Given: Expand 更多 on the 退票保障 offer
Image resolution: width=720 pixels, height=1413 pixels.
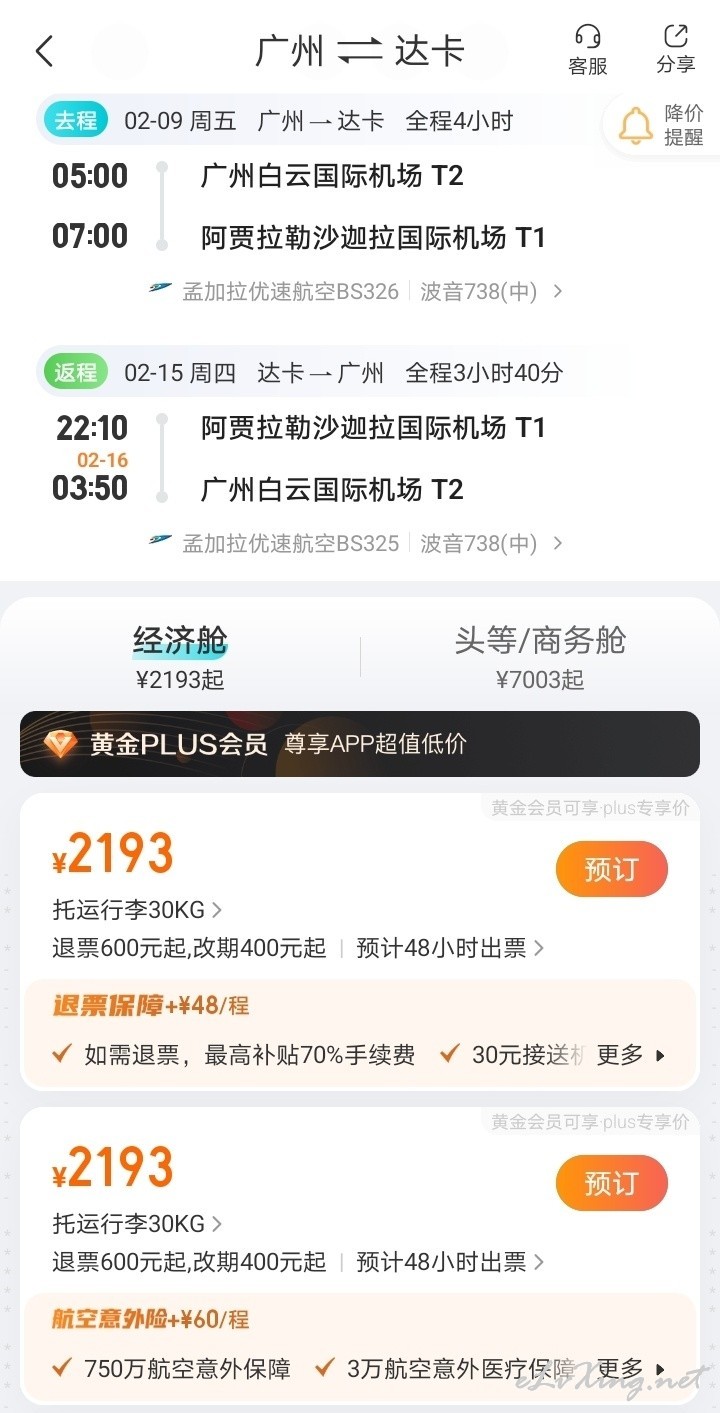Looking at the screenshot, I should pos(631,1055).
